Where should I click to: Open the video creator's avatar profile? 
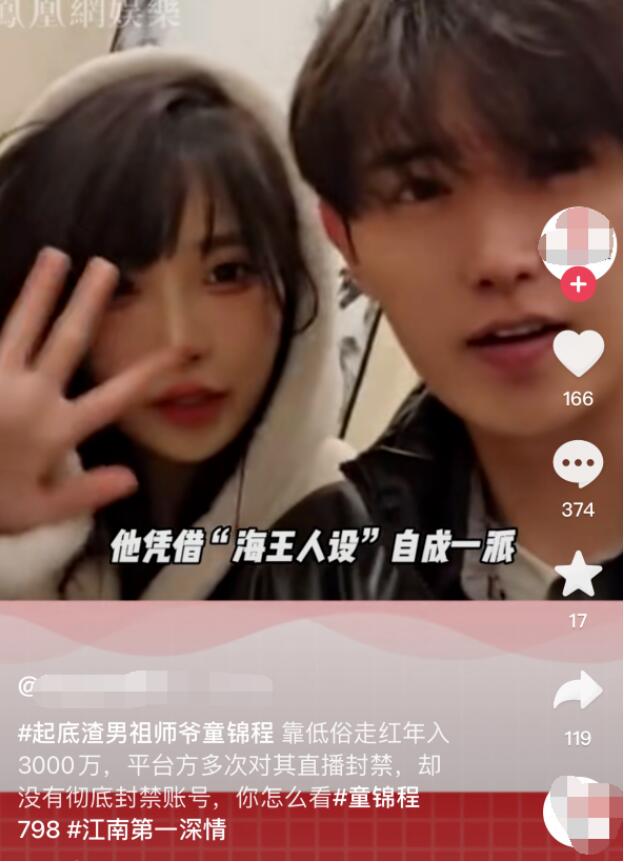click(x=577, y=240)
